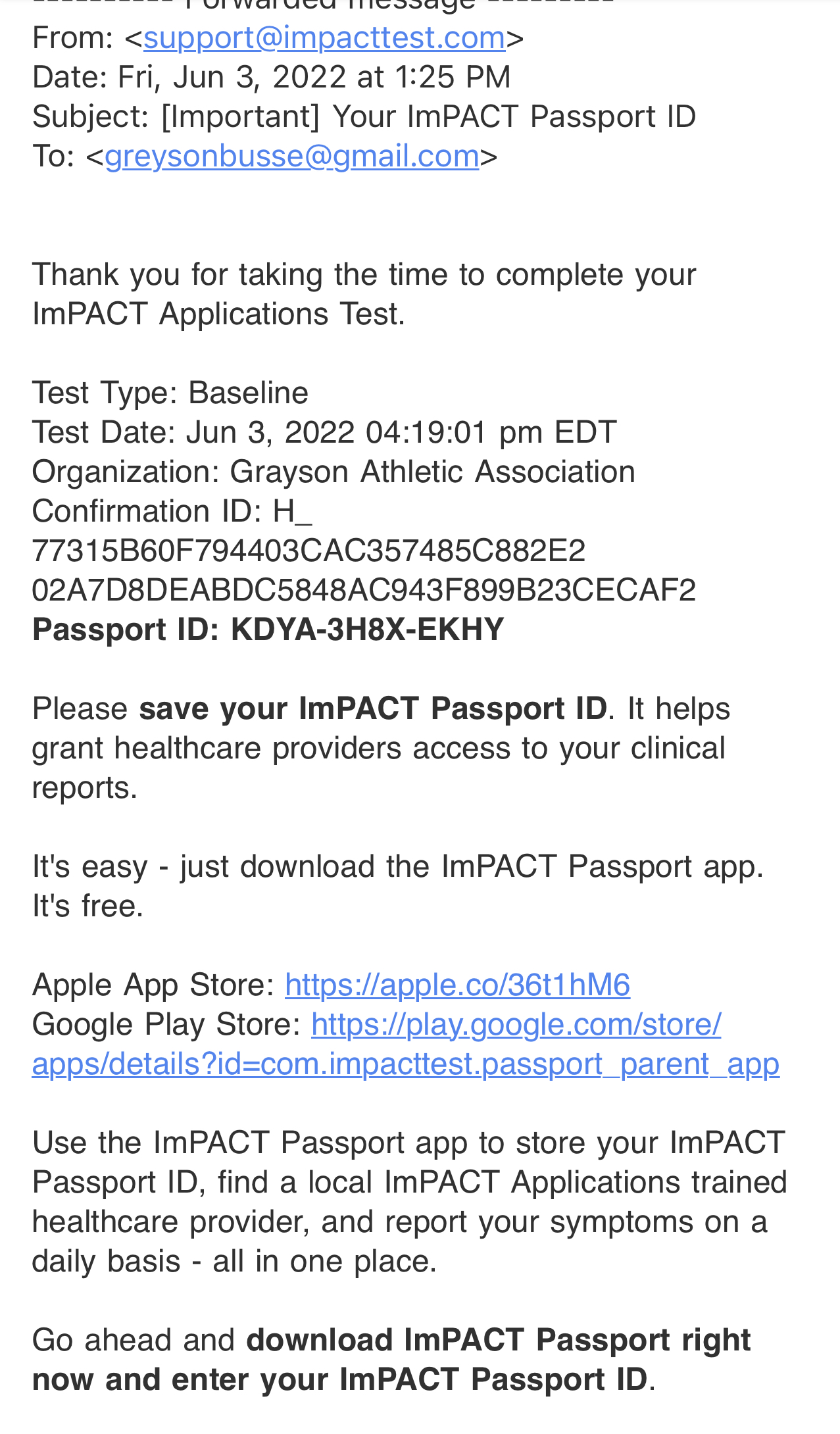
Task: Open the support@impacttest.com sender link
Action: [324, 38]
